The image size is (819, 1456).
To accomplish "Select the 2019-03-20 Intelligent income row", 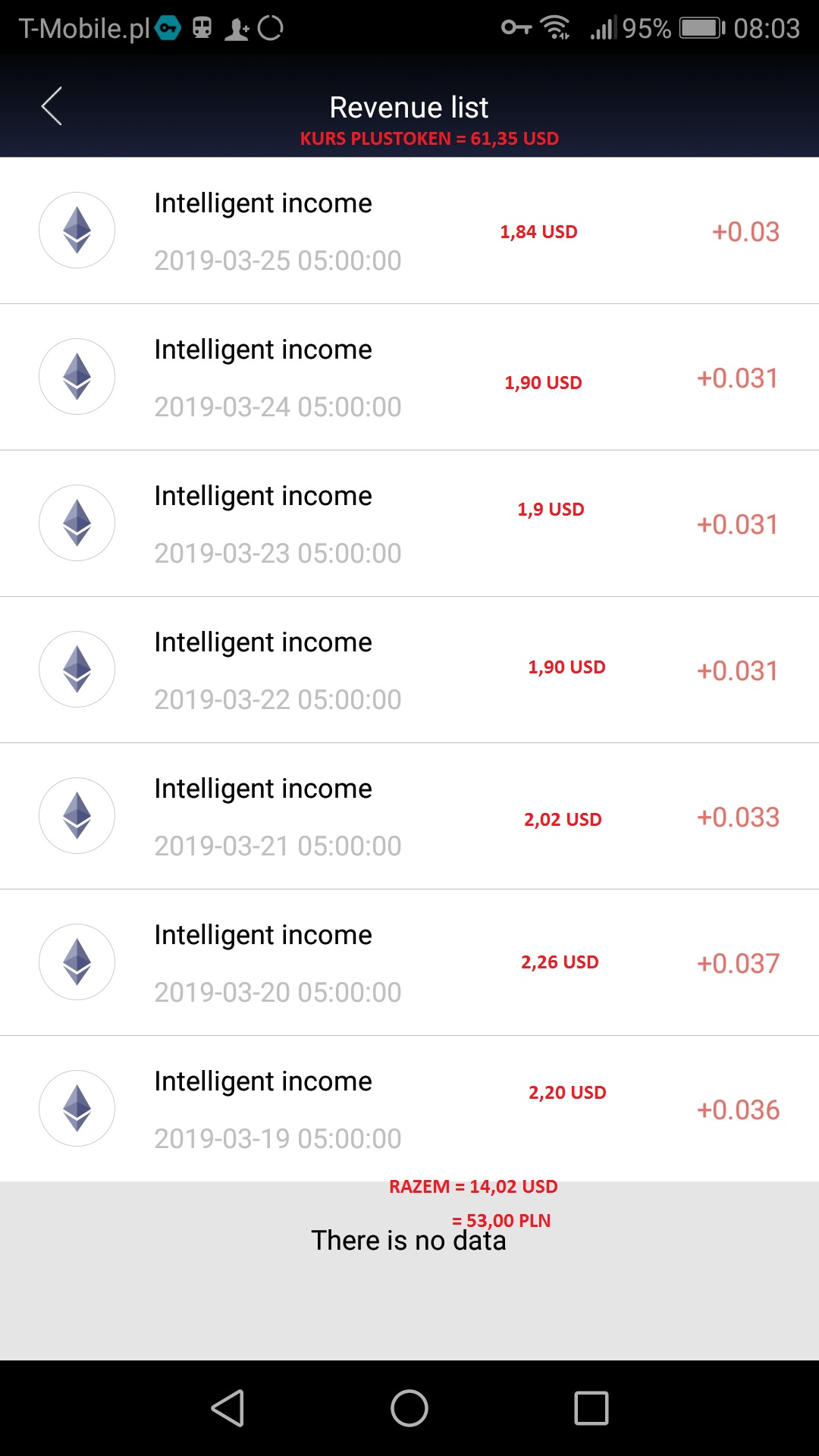I will point(409,962).
